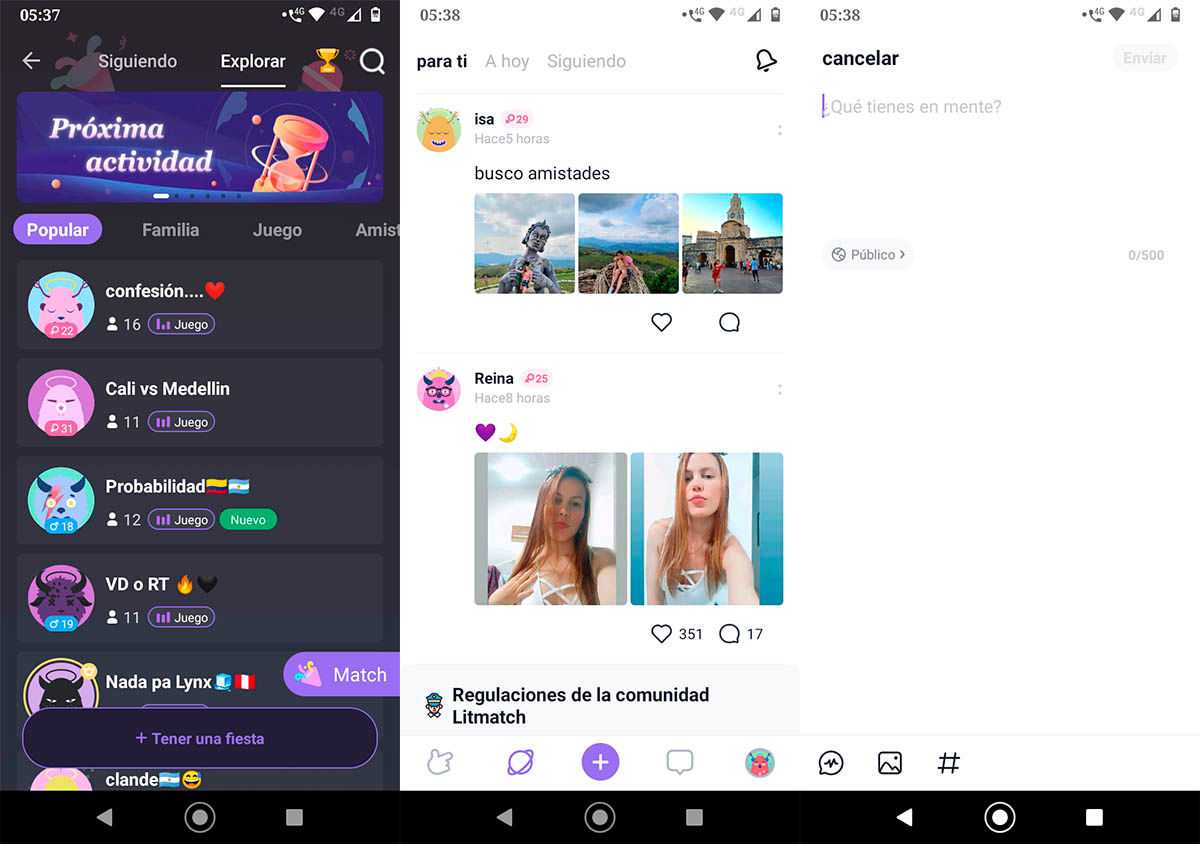Viewport: 1200px width, 844px height.
Task: Like isa's busco amistades post
Action: (661, 322)
